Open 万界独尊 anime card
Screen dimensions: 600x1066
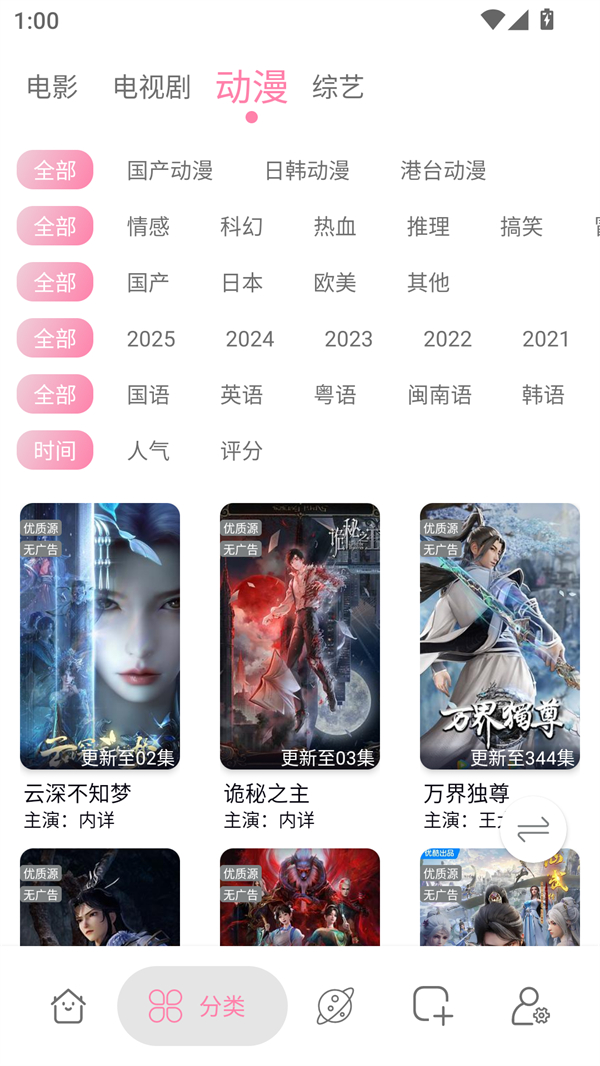point(500,636)
